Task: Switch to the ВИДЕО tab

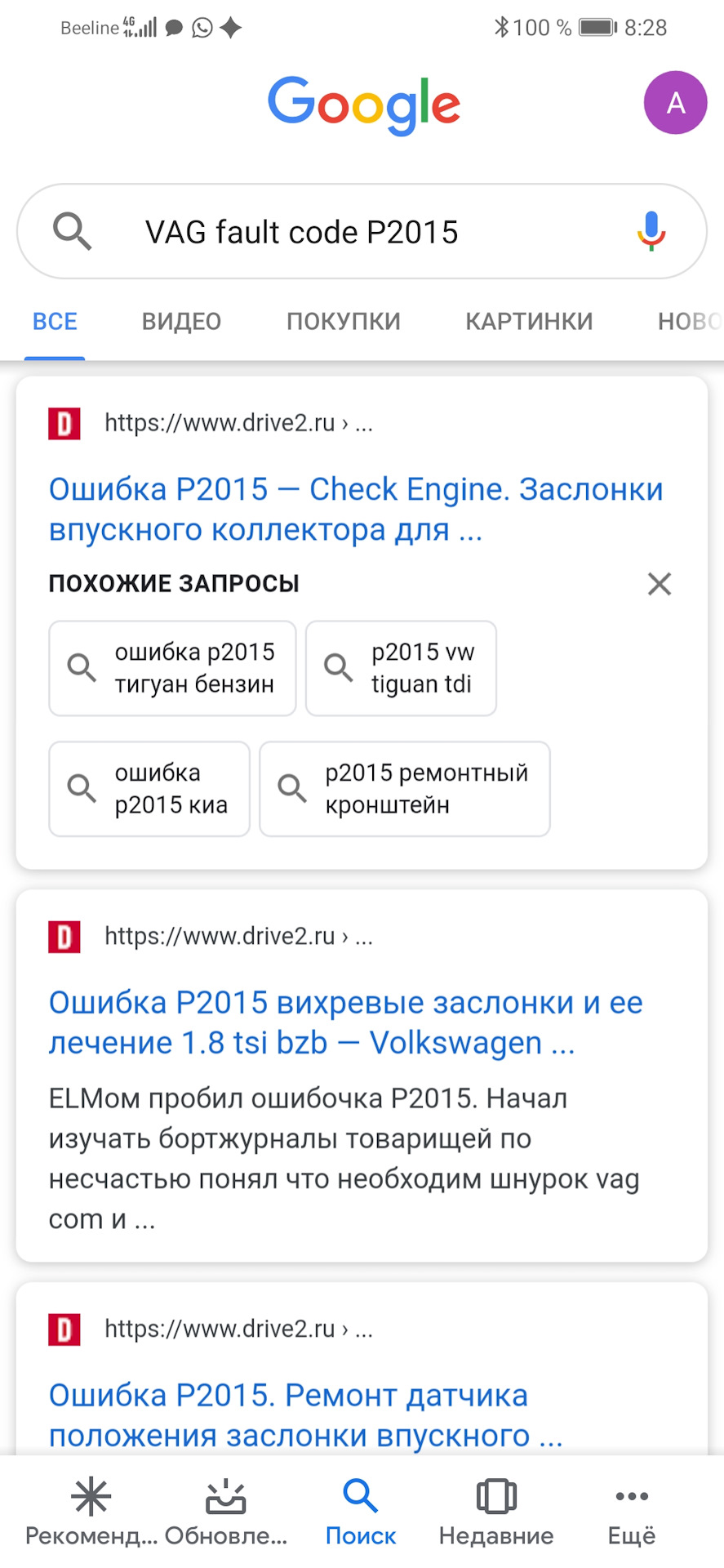Action: (x=181, y=321)
